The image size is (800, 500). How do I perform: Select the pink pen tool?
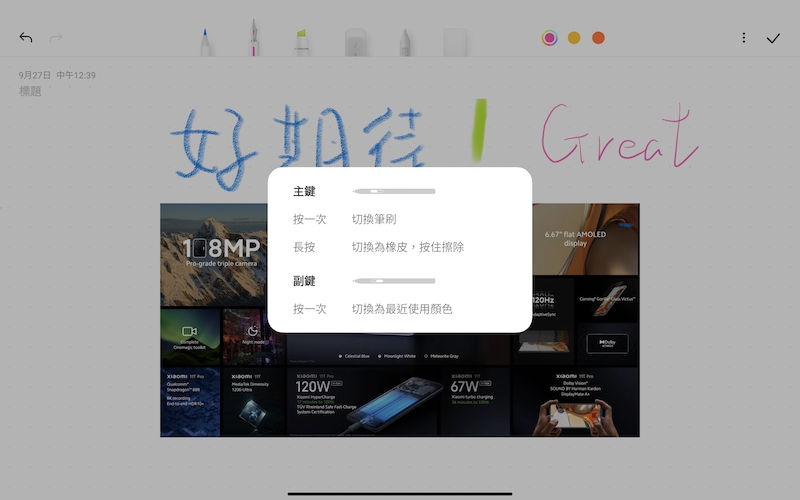pyautogui.click(x=254, y=40)
